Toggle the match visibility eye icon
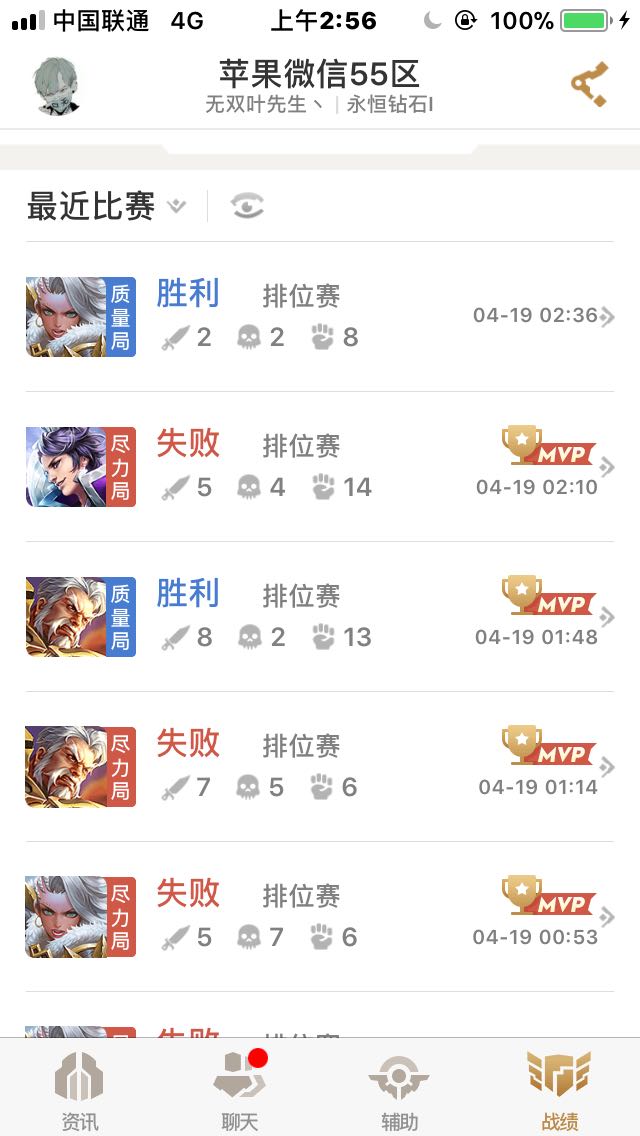Screen dimensions: 640x1136 247,206
